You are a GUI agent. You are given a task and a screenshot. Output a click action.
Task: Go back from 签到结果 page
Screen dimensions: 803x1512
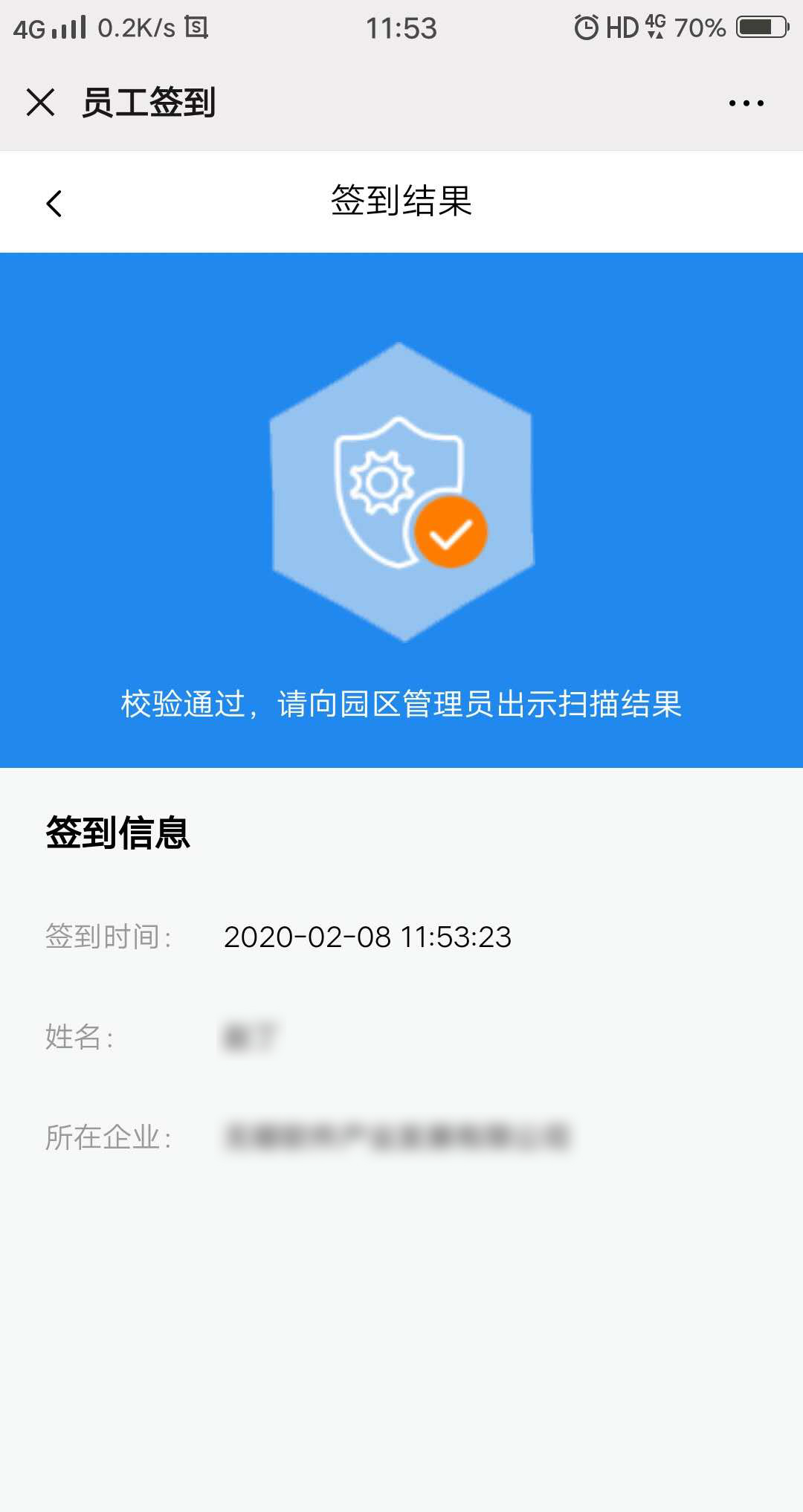pos(54,203)
